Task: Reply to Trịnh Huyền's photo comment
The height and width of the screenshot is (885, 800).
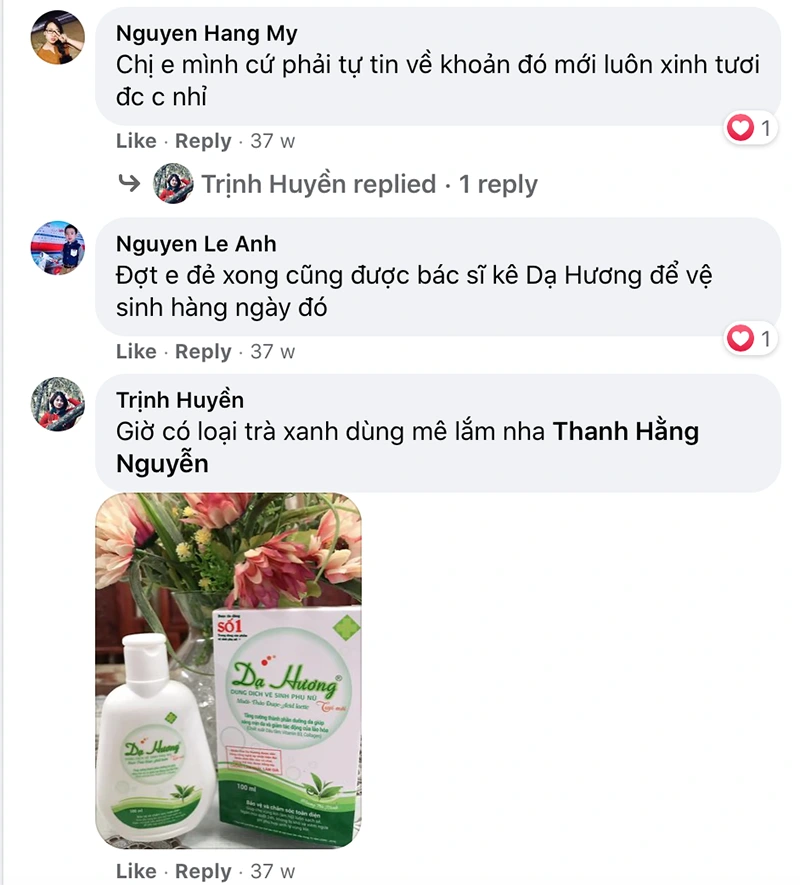Action: (x=203, y=871)
